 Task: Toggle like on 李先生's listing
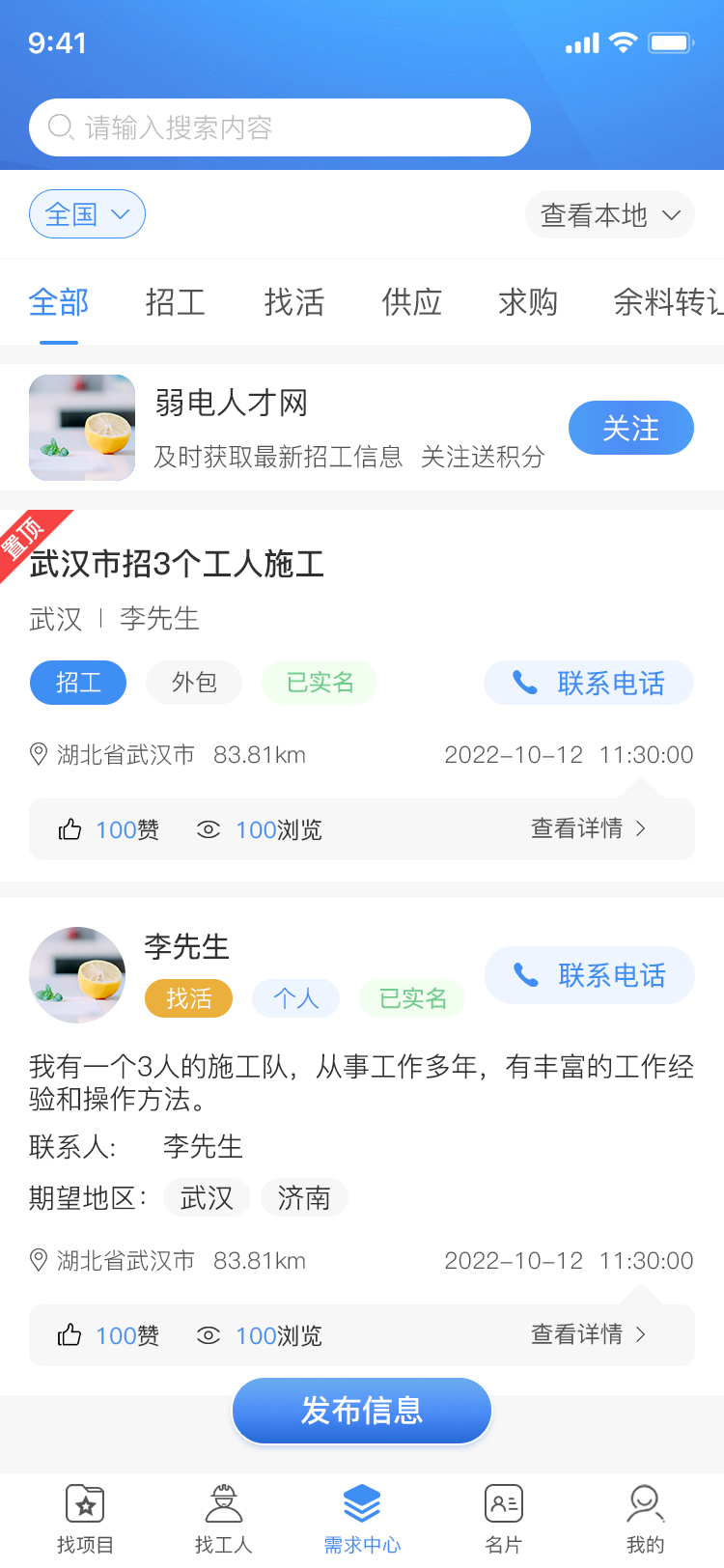70,1335
